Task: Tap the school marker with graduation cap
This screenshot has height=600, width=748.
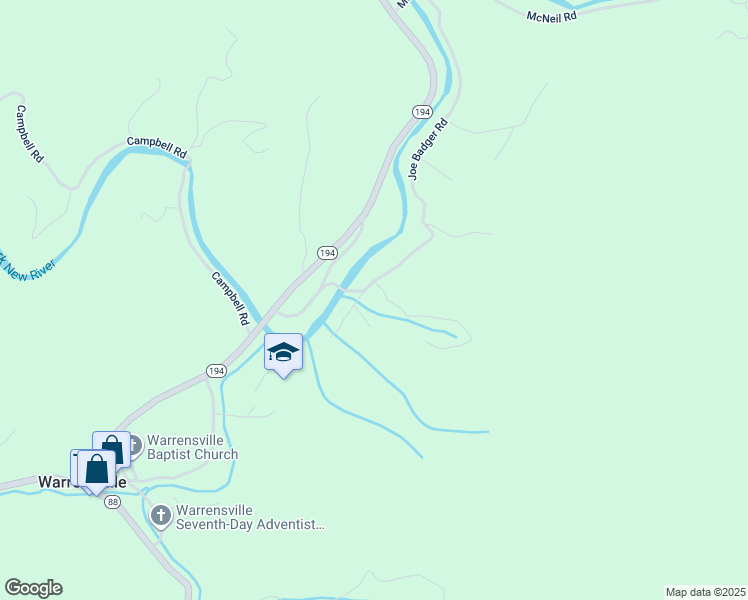Action: coord(284,352)
